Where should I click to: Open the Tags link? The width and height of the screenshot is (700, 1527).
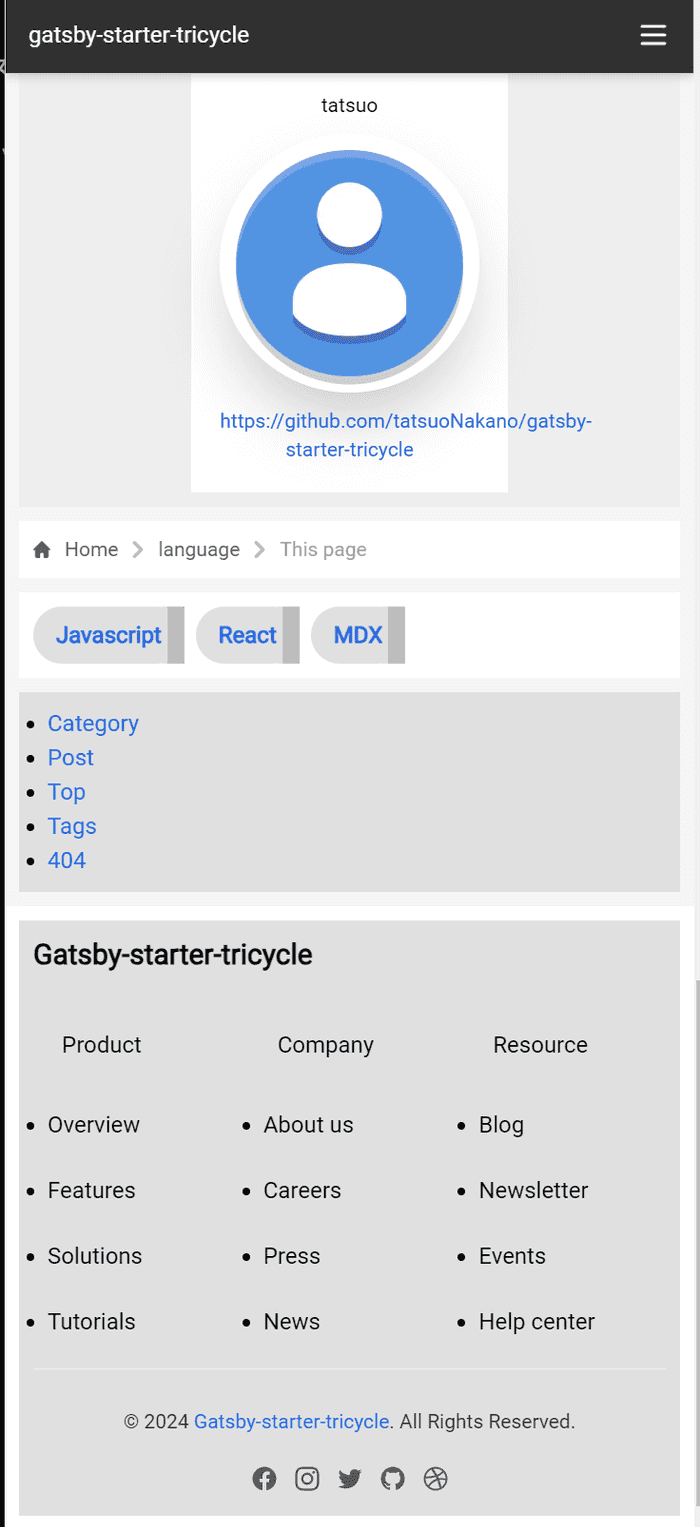pyautogui.click(x=72, y=826)
